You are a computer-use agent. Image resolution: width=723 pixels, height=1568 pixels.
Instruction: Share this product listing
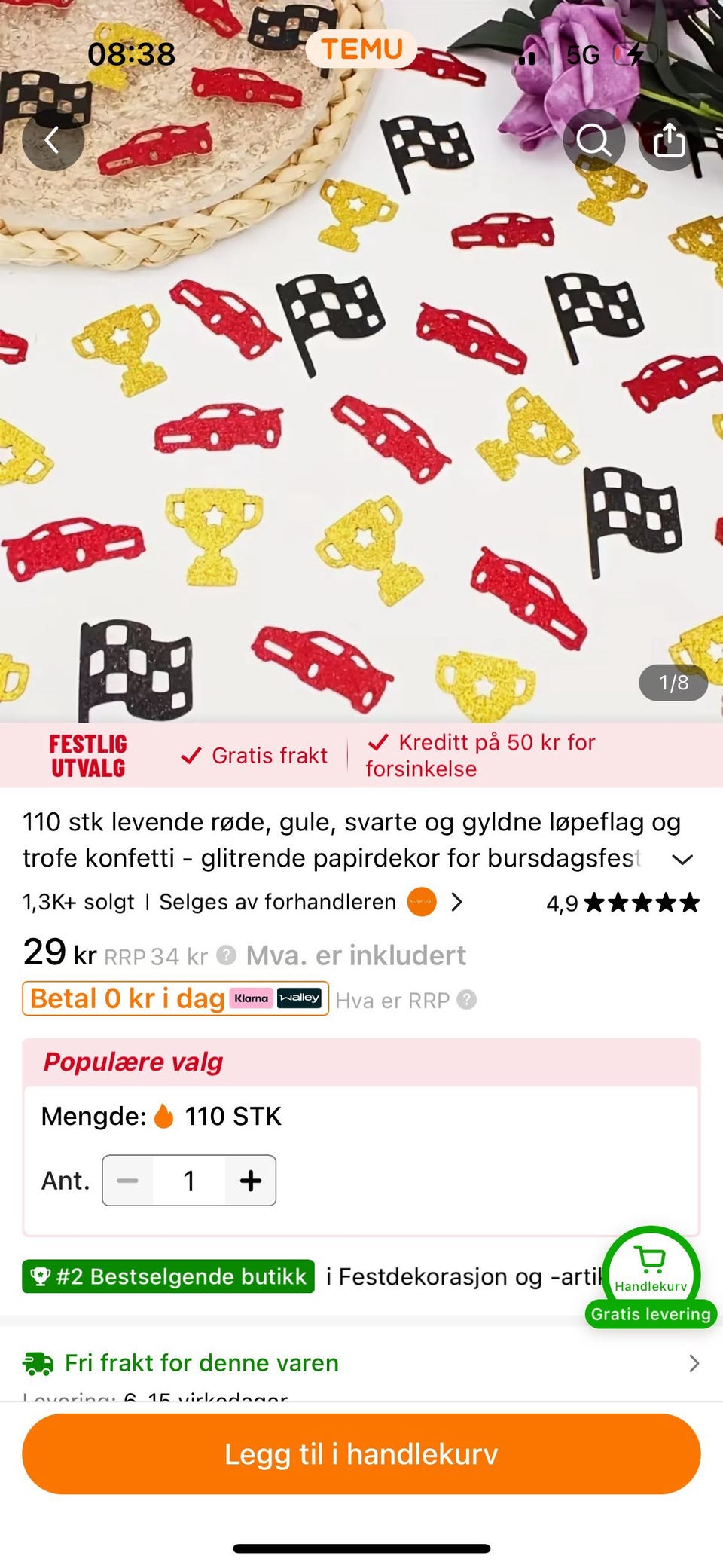[668, 139]
